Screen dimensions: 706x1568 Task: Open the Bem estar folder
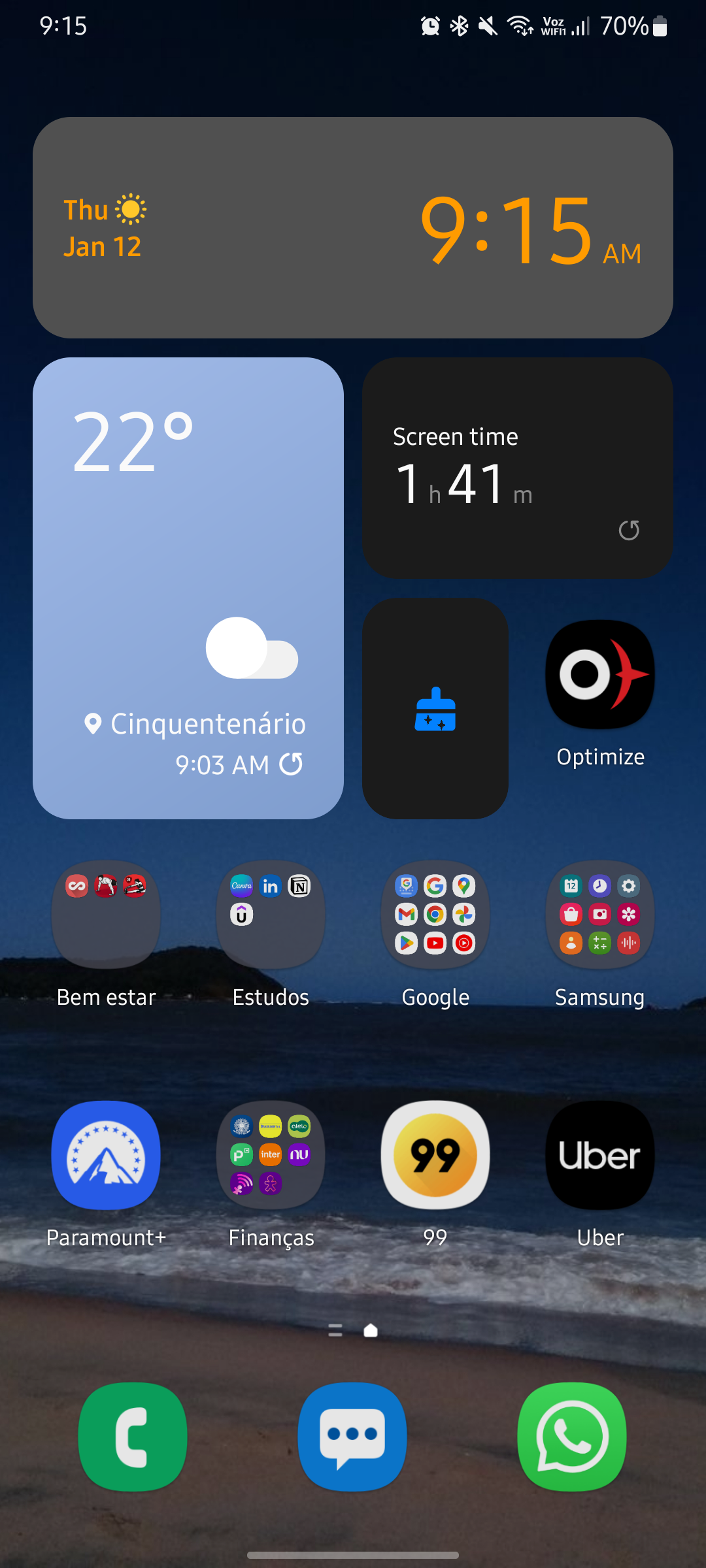105,914
